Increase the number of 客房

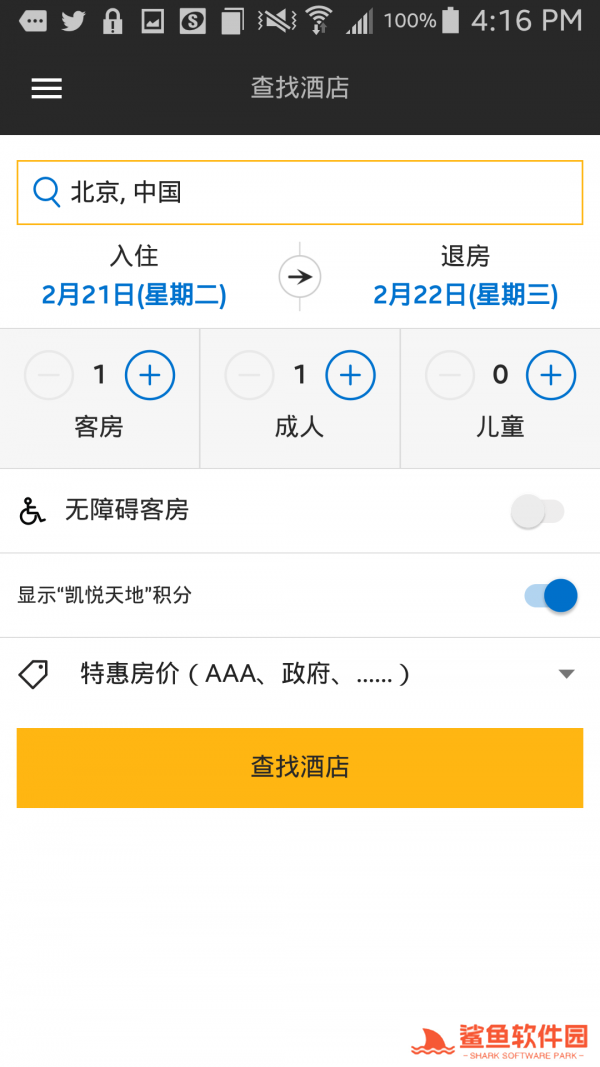tap(150, 375)
